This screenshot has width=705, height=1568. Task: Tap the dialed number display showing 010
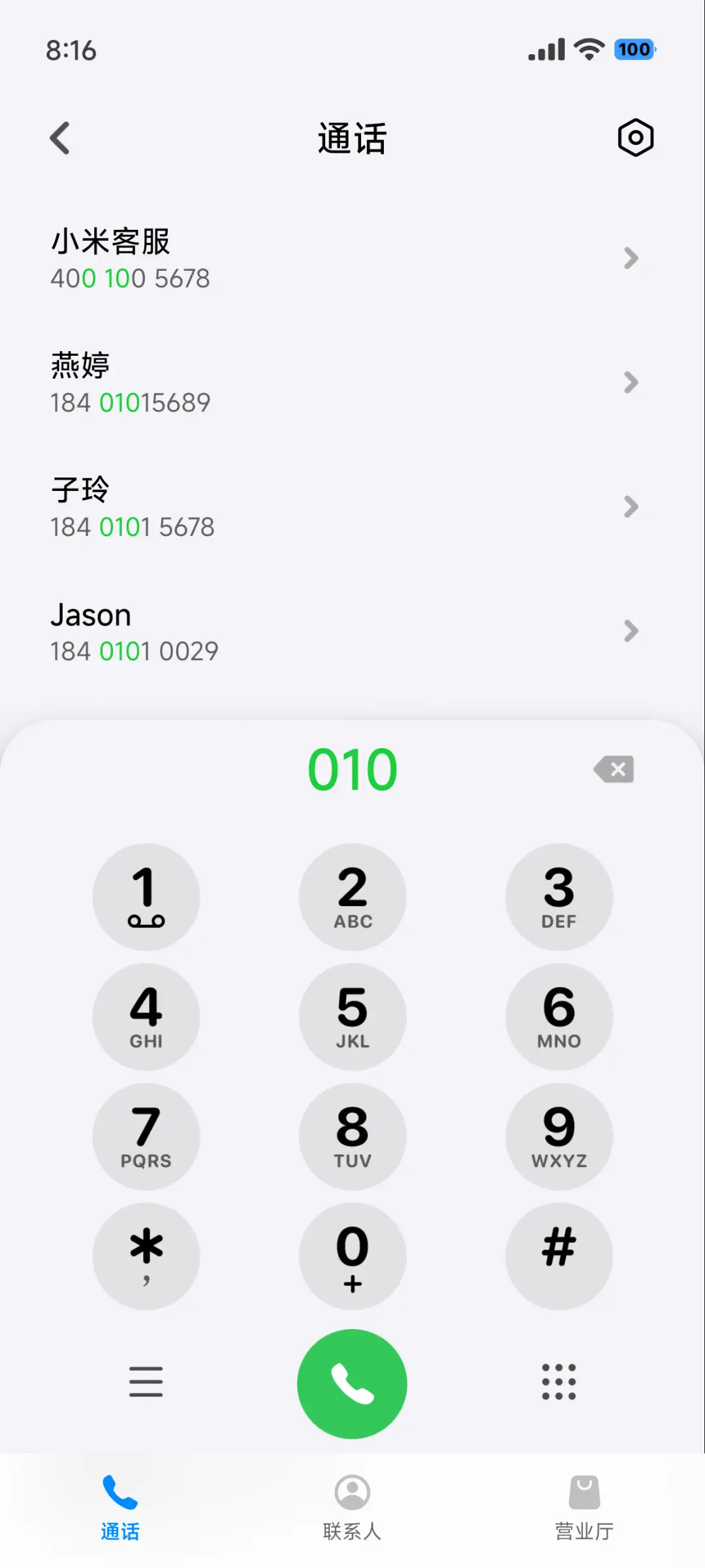pos(352,769)
